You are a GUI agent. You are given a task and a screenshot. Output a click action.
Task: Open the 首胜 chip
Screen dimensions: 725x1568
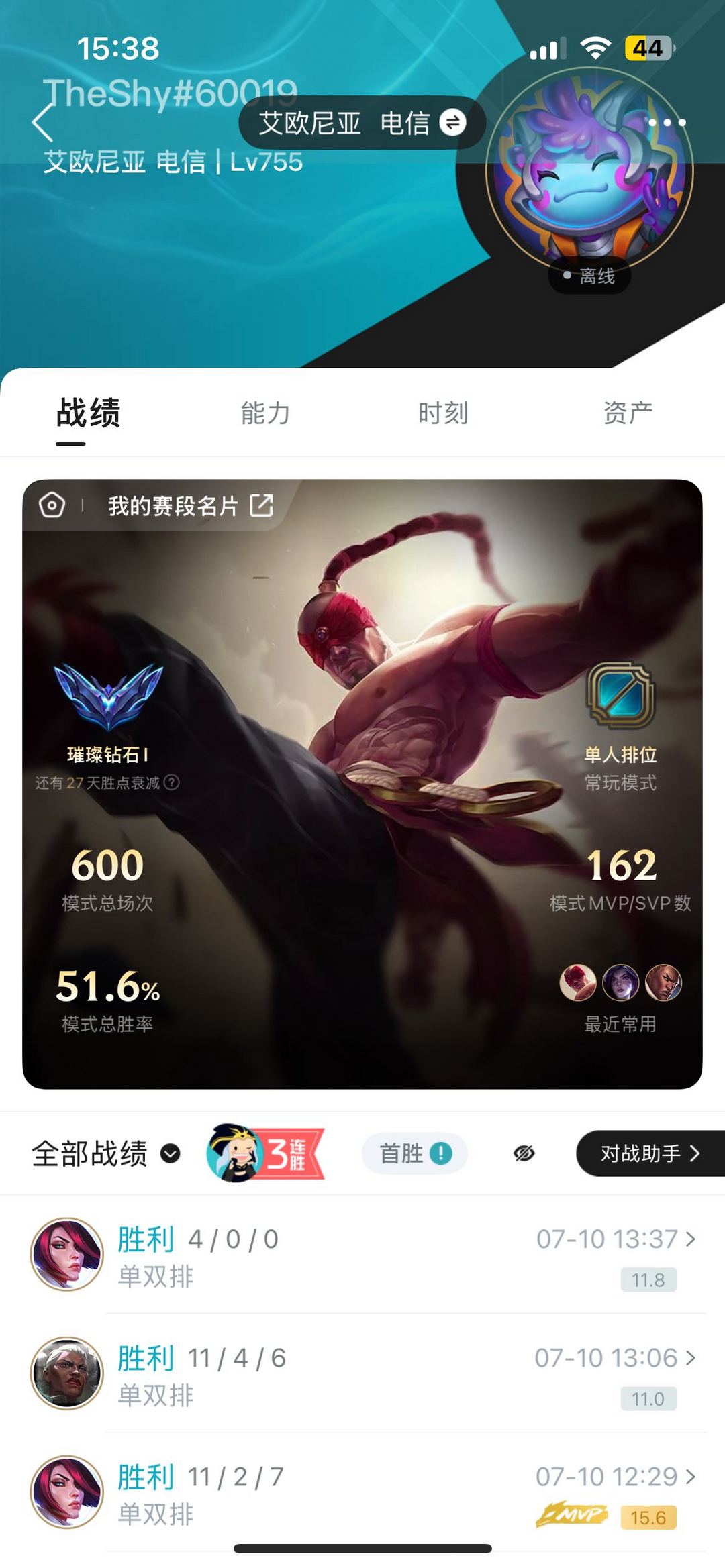coord(415,1153)
